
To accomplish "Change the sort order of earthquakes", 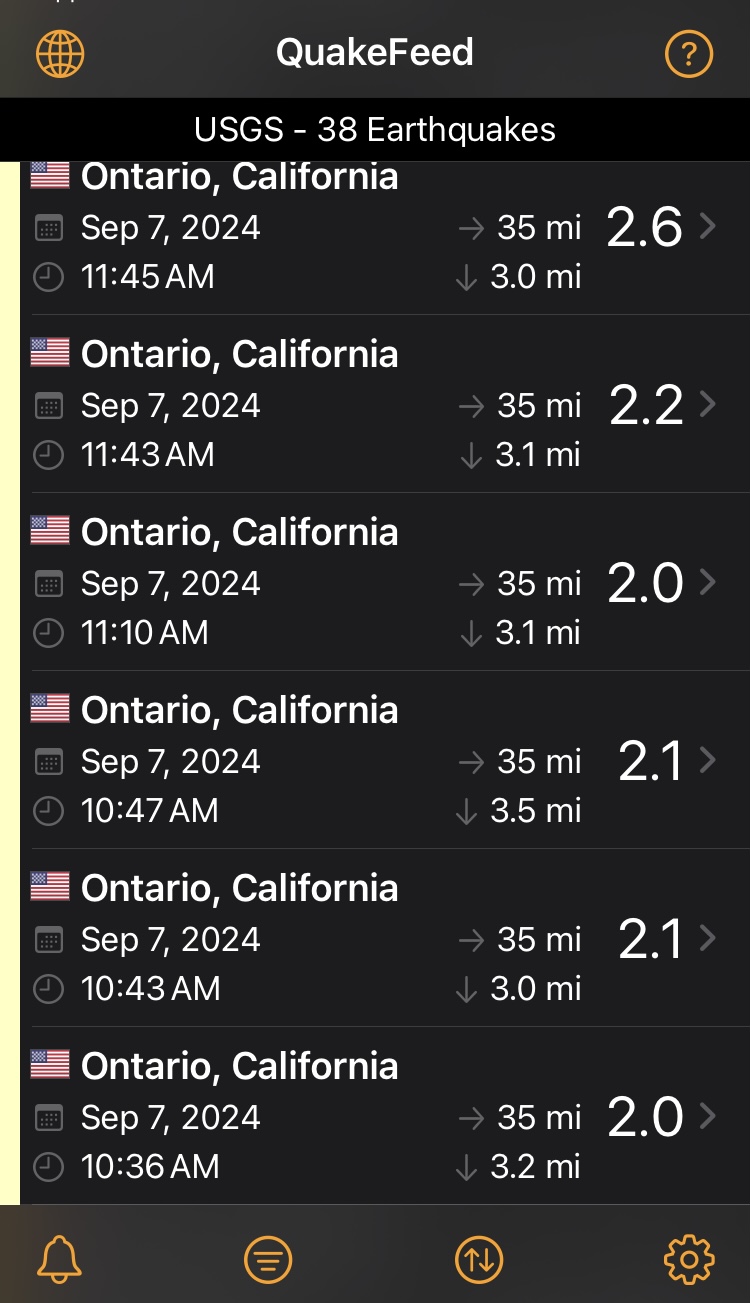I will [479, 1258].
